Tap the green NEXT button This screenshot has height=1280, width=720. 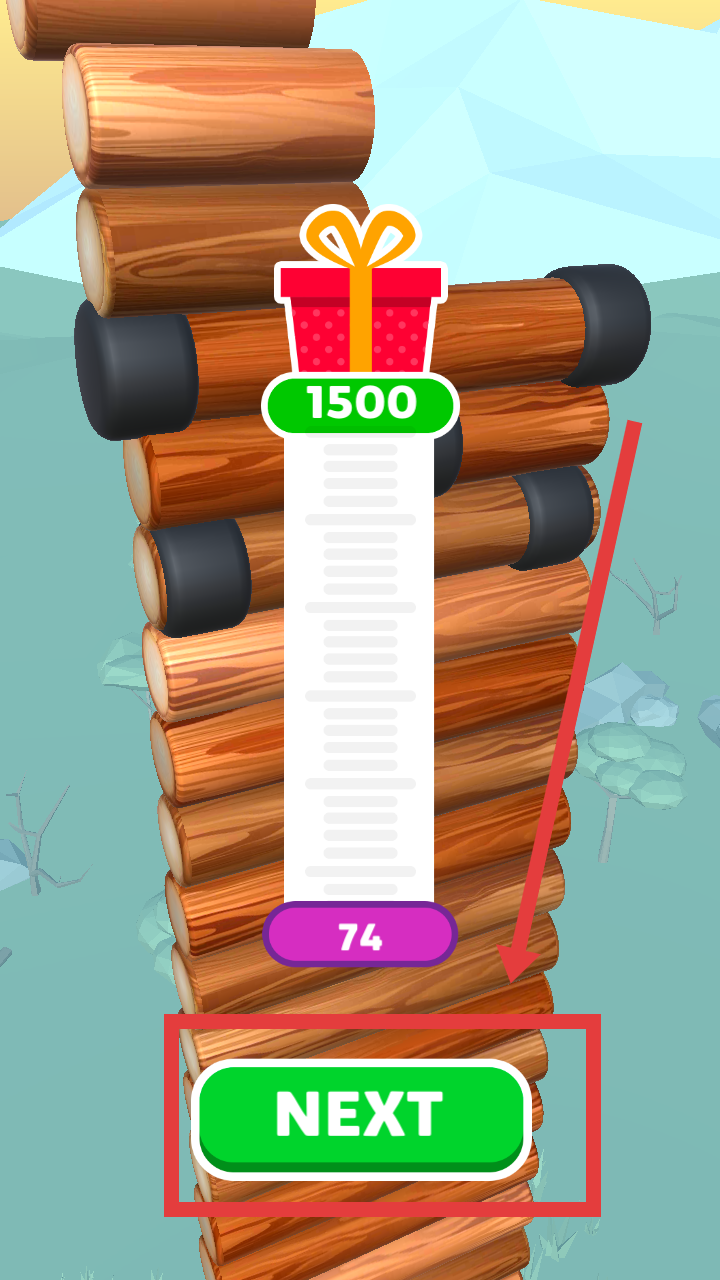(360, 1116)
